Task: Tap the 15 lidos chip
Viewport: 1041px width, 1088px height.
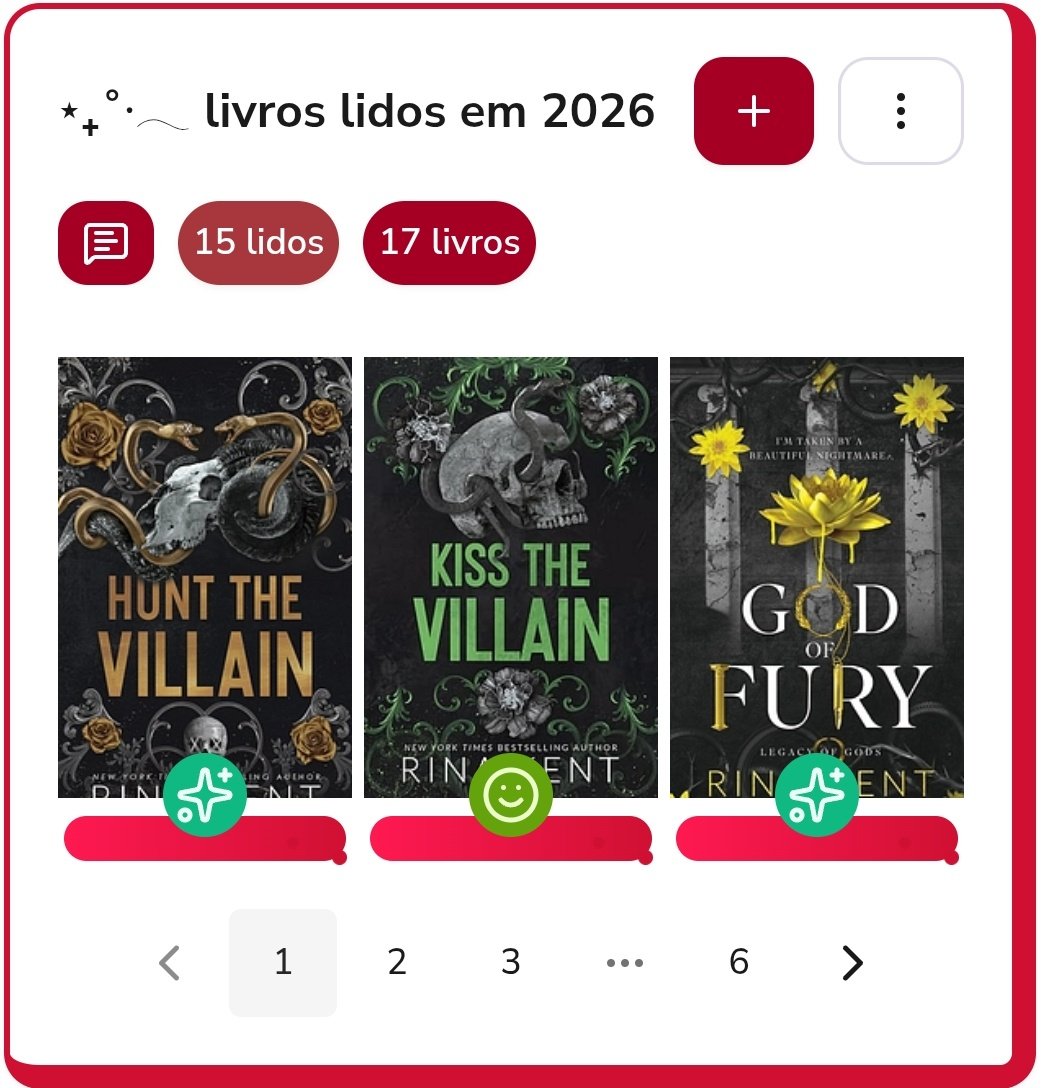Action: point(259,243)
